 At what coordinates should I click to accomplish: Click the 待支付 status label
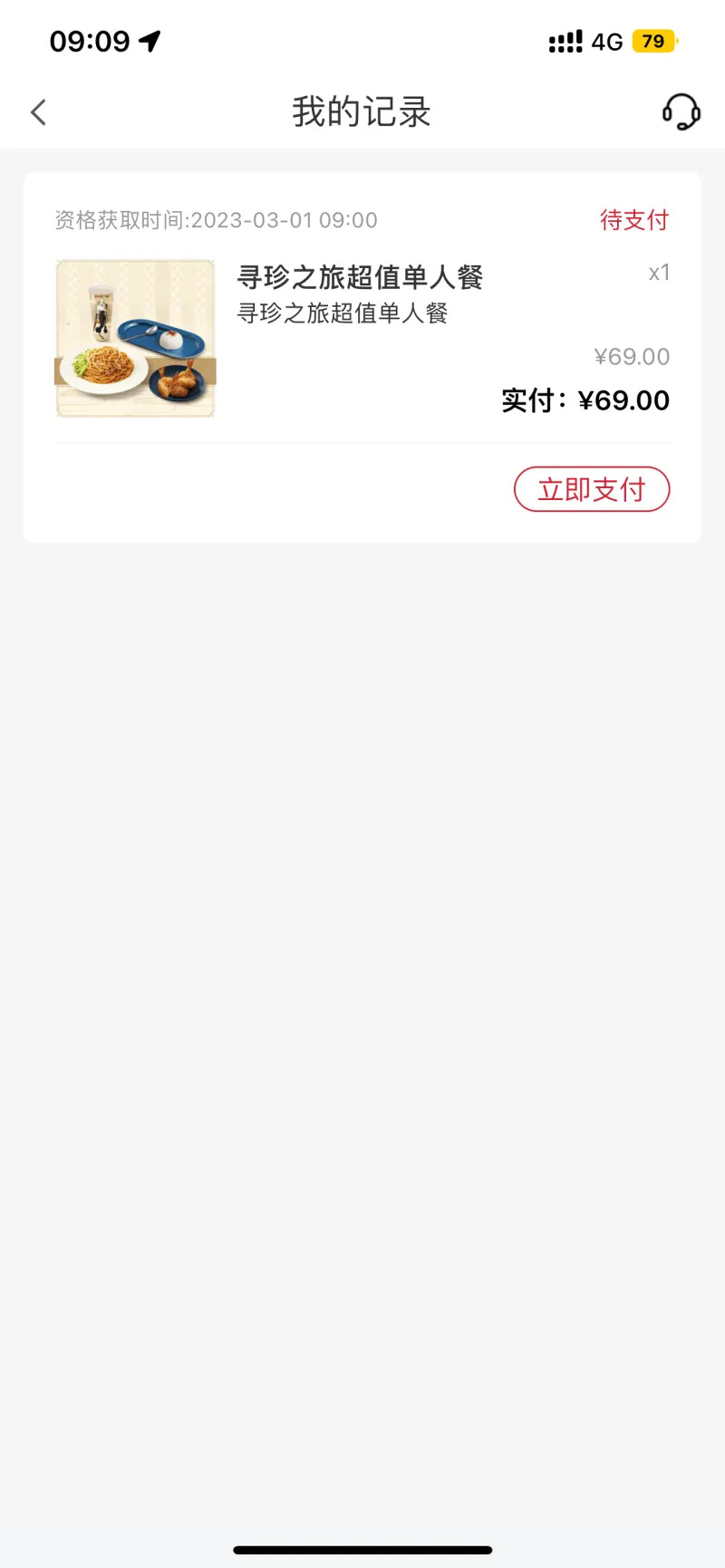633,220
